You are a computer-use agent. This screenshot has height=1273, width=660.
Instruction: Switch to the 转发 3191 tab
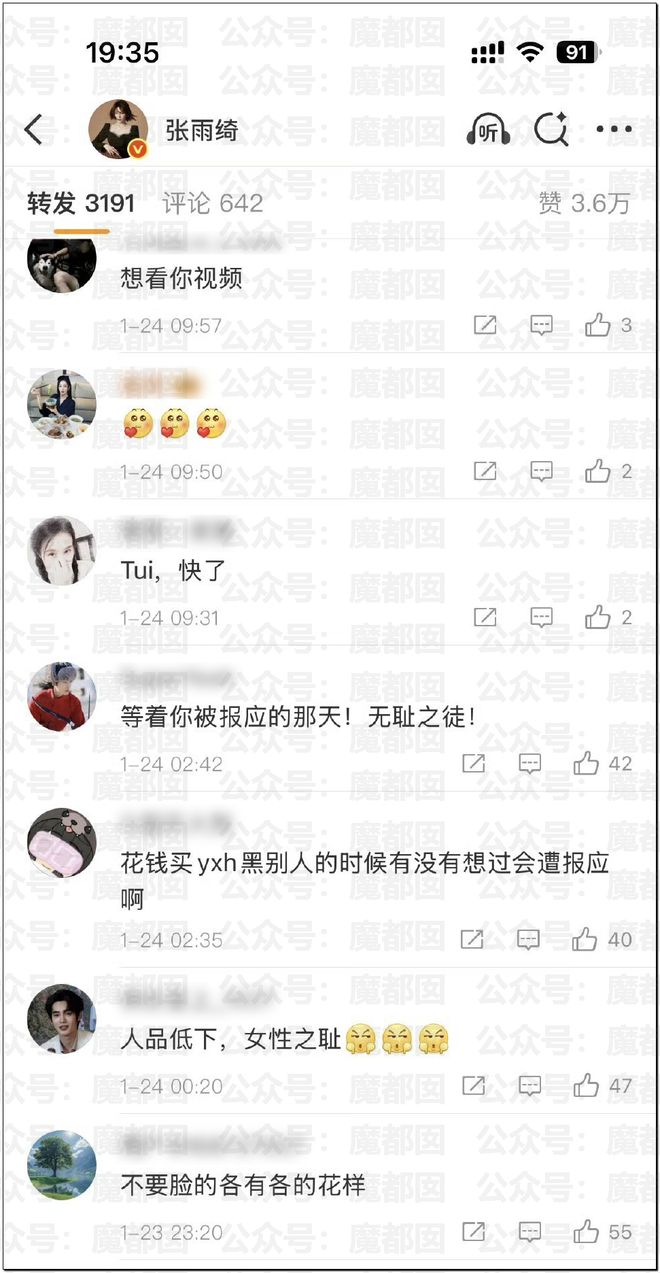(x=81, y=204)
